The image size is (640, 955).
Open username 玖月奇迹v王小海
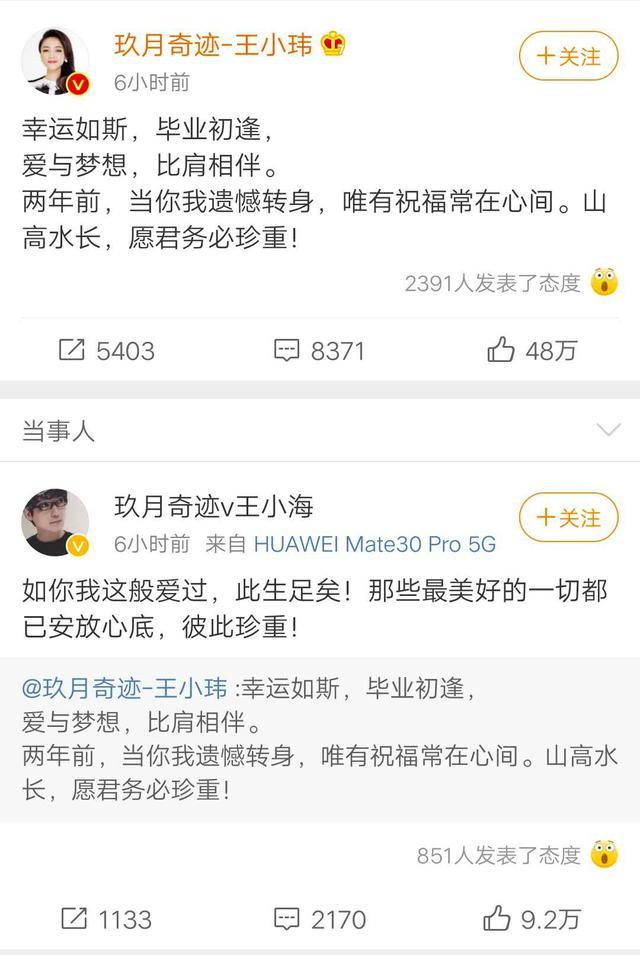coord(214,507)
